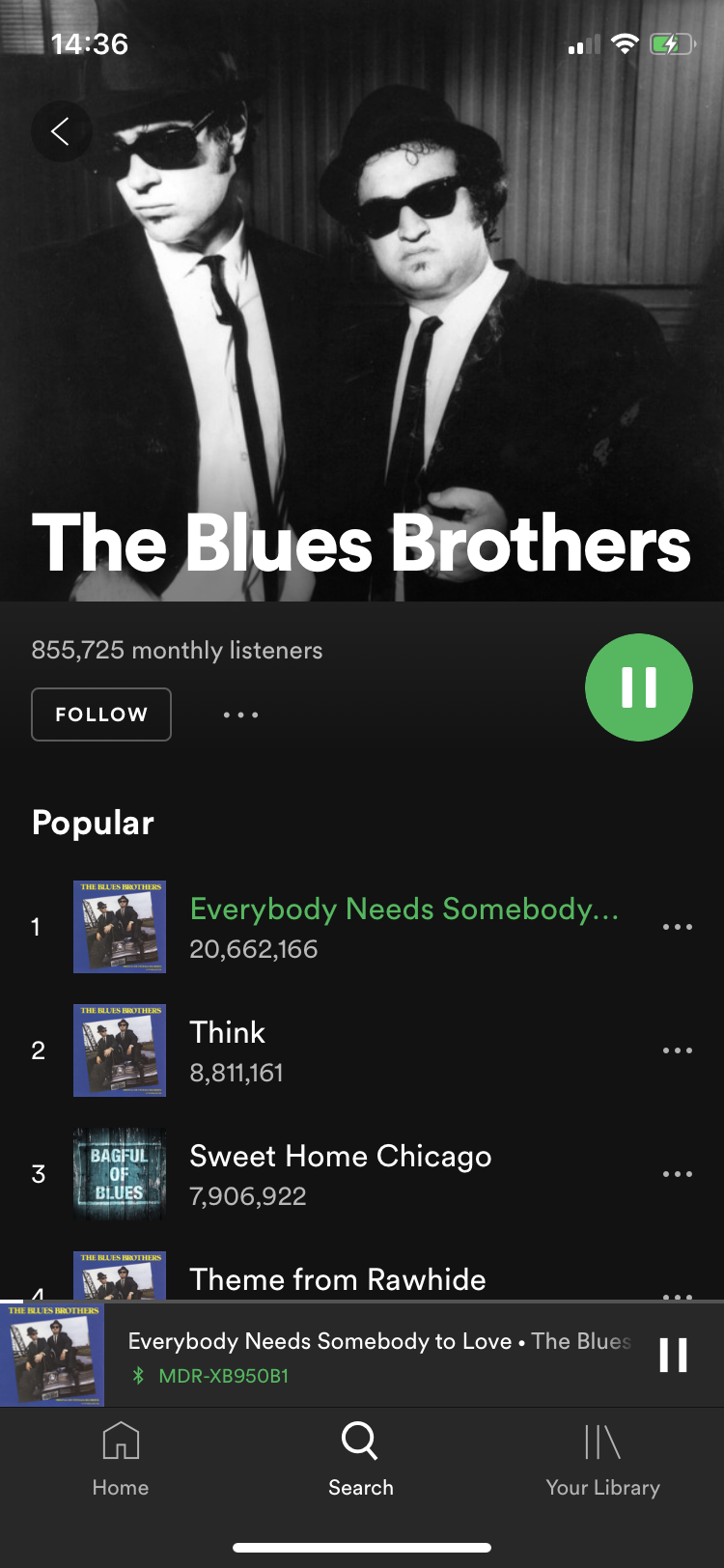This screenshot has width=724, height=1568.
Task: Go back using the top-left arrow
Action: tap(61, 131)
